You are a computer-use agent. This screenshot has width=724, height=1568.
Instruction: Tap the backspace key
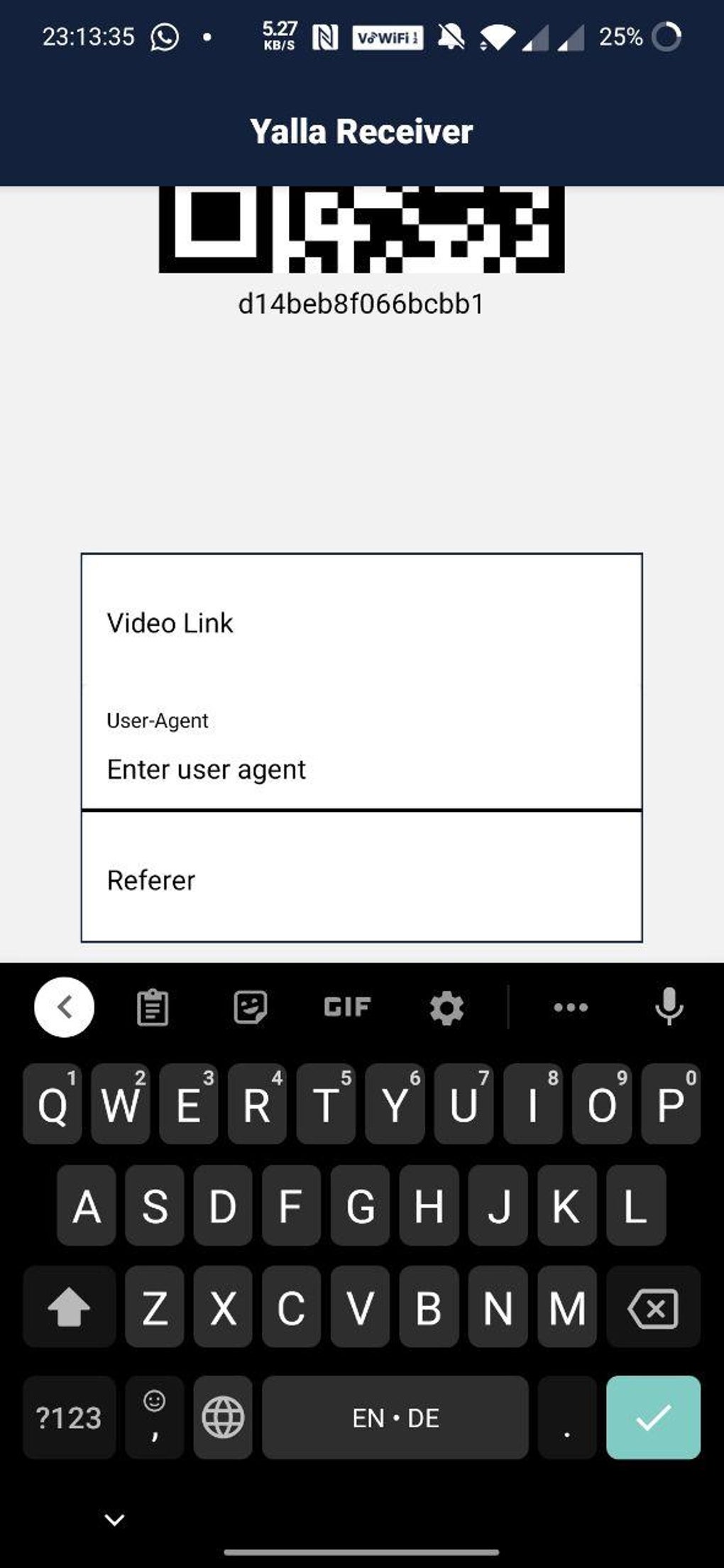pyautogui.click(x=653, y=1308)
